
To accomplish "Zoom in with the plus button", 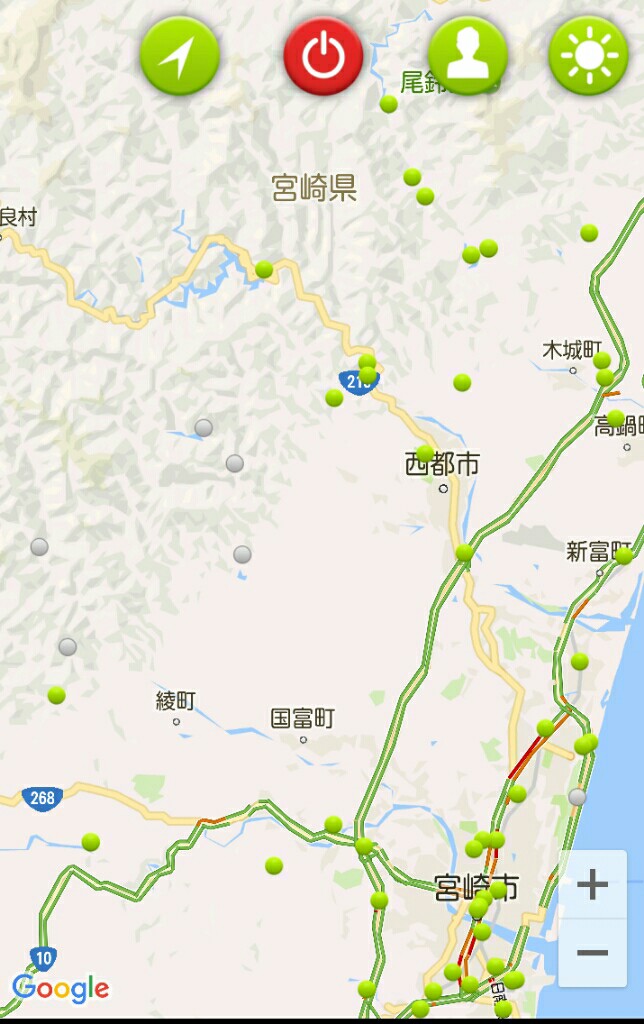I will click(592, 884).
